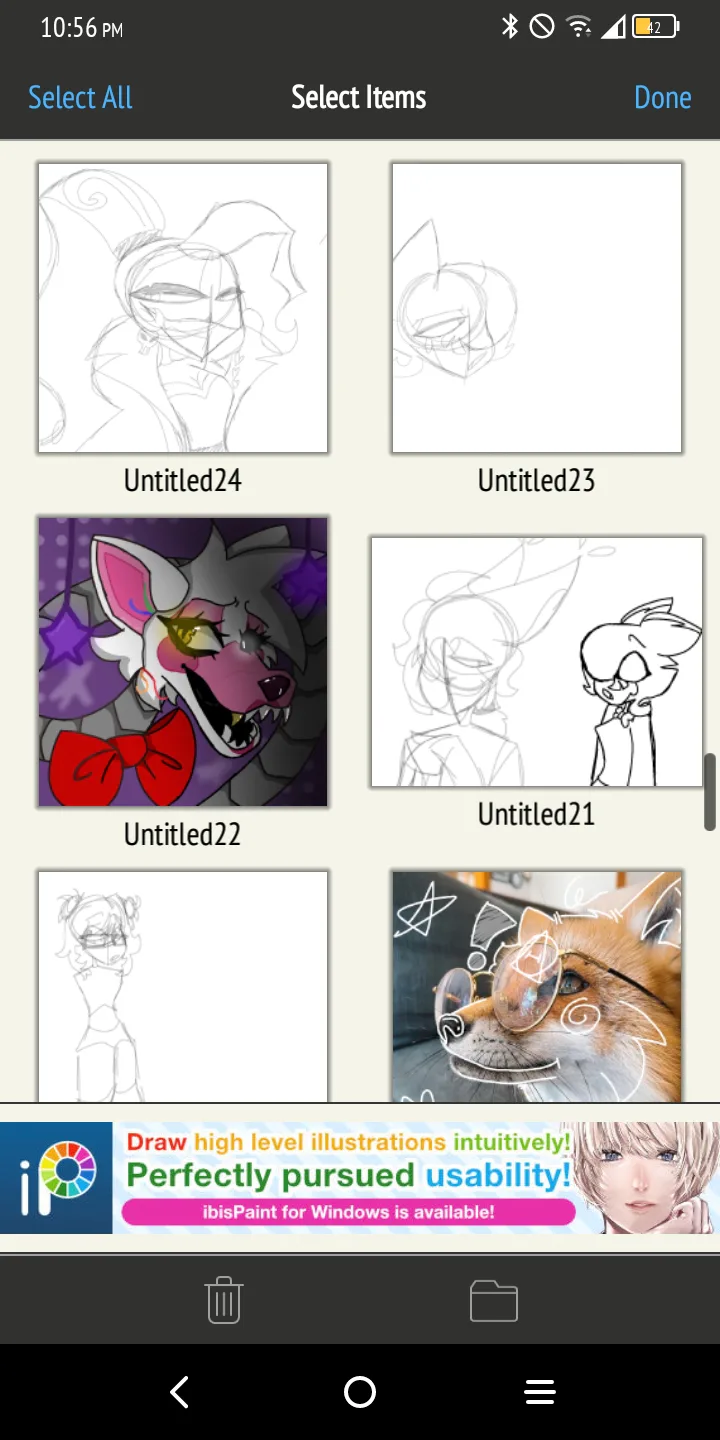Open recent apps from the navigation bar
The width and height of the screenshot is (720, 1440).
[x=540, y=1392]
